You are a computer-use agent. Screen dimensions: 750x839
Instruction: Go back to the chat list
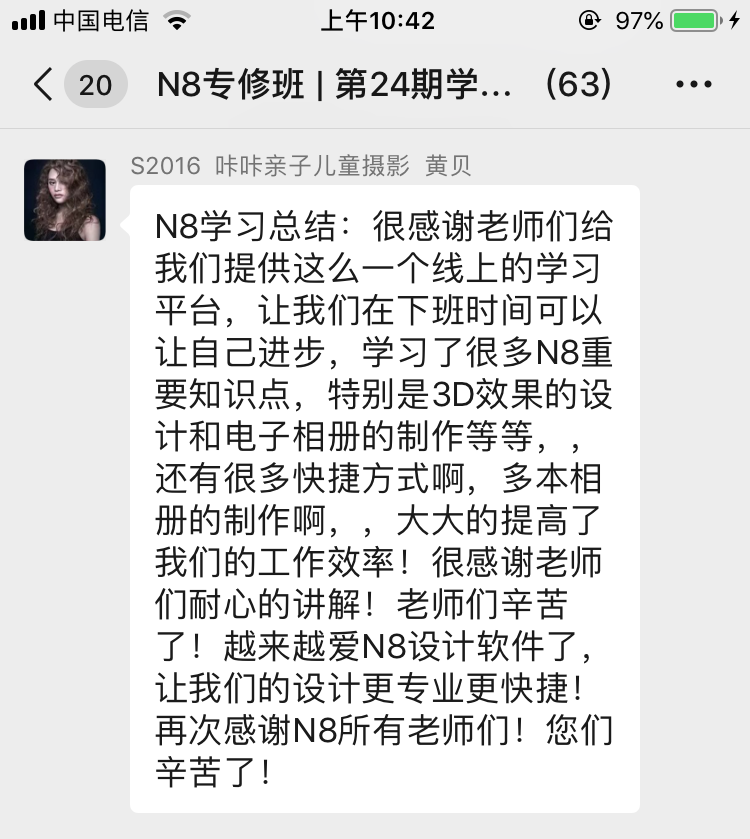click(43, 85)
